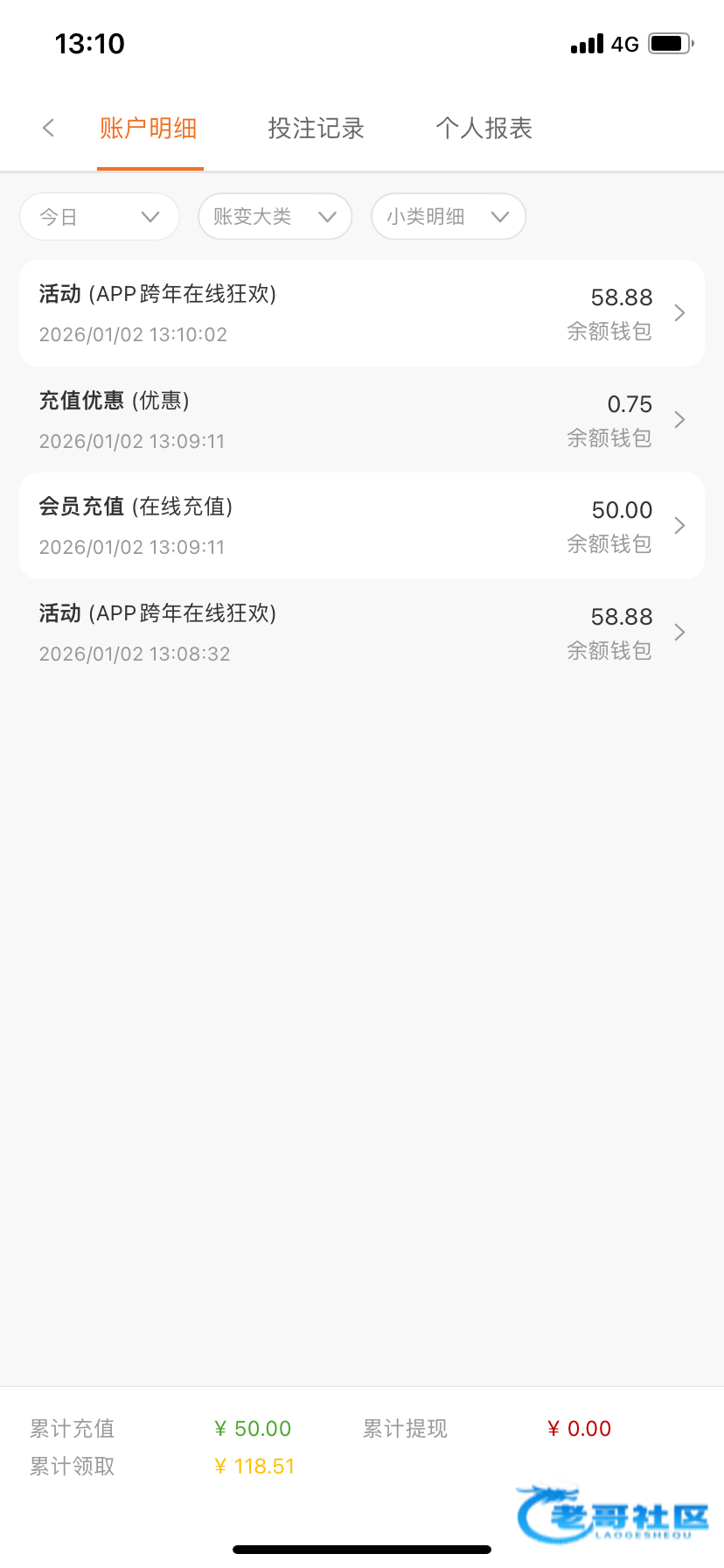Open the 账变大类 filter dropdown
The image size is (724, 1568).
click(x=275, y=217)
